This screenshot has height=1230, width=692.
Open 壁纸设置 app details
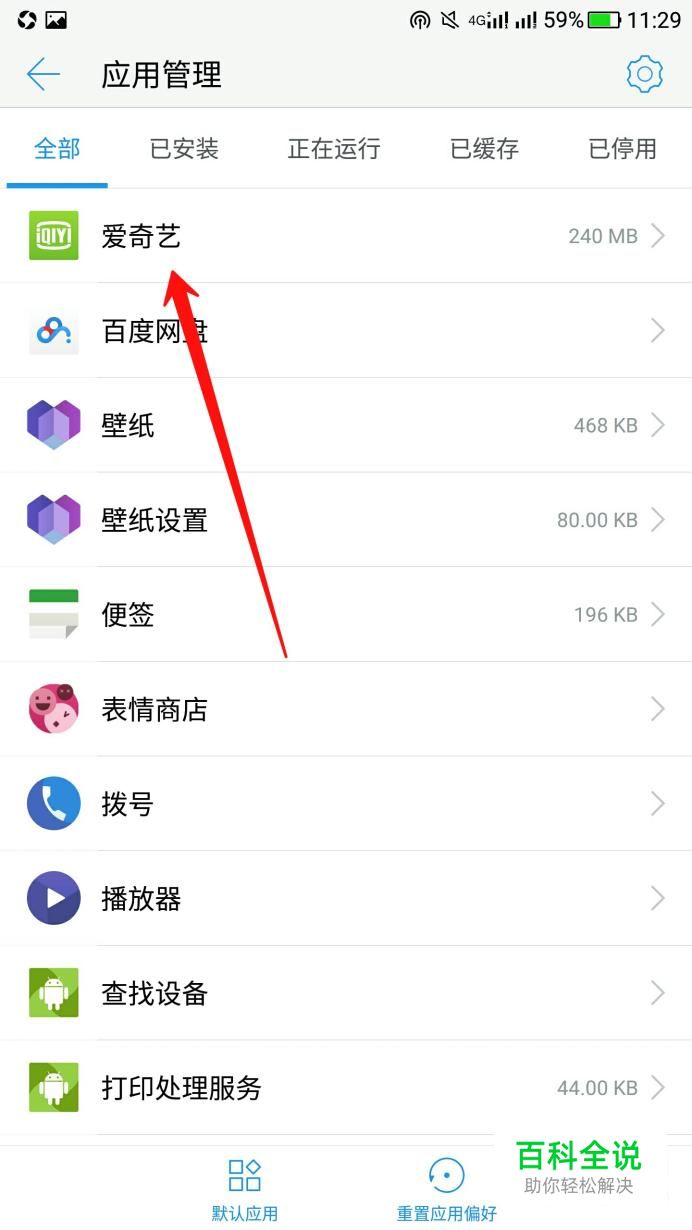tap(346, 520)
